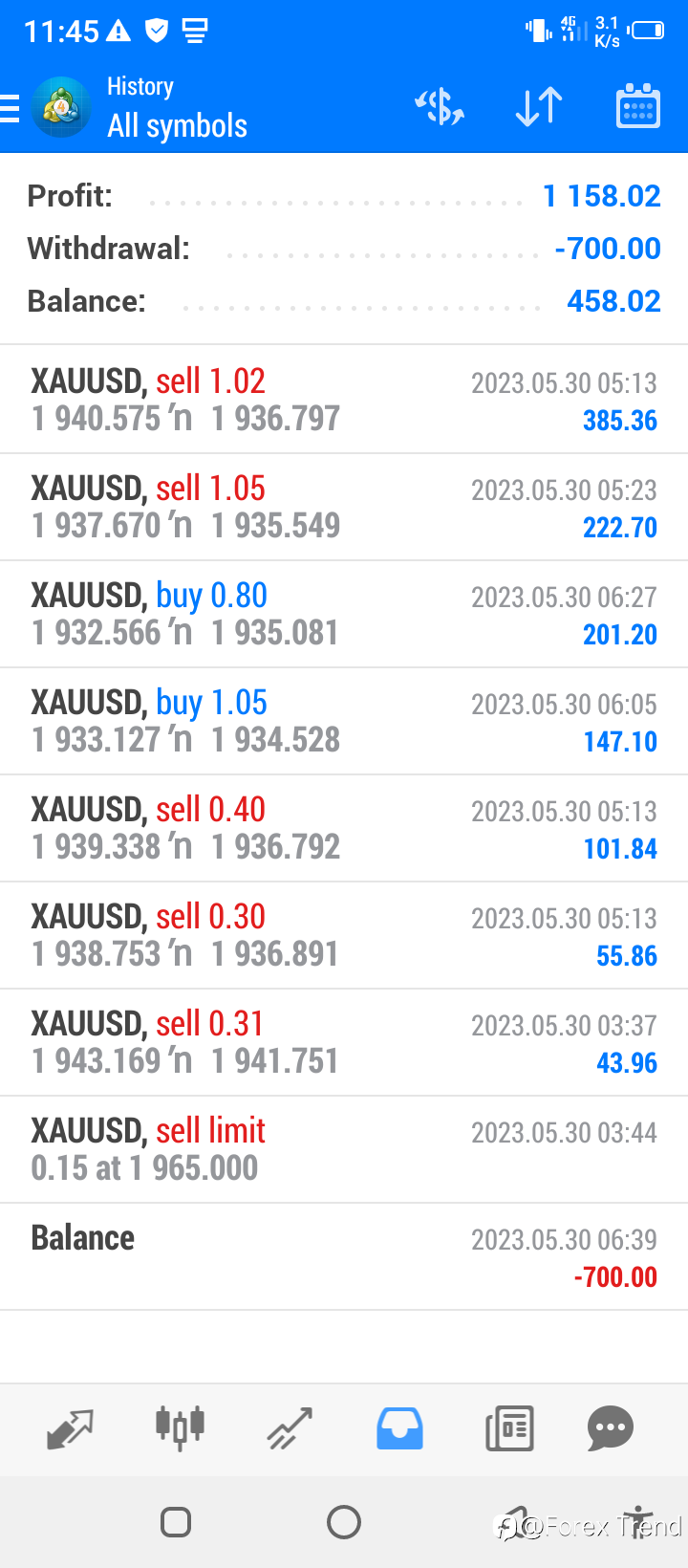Open the chat messages tab
688x1568 pixels.
coord(611,1428)
